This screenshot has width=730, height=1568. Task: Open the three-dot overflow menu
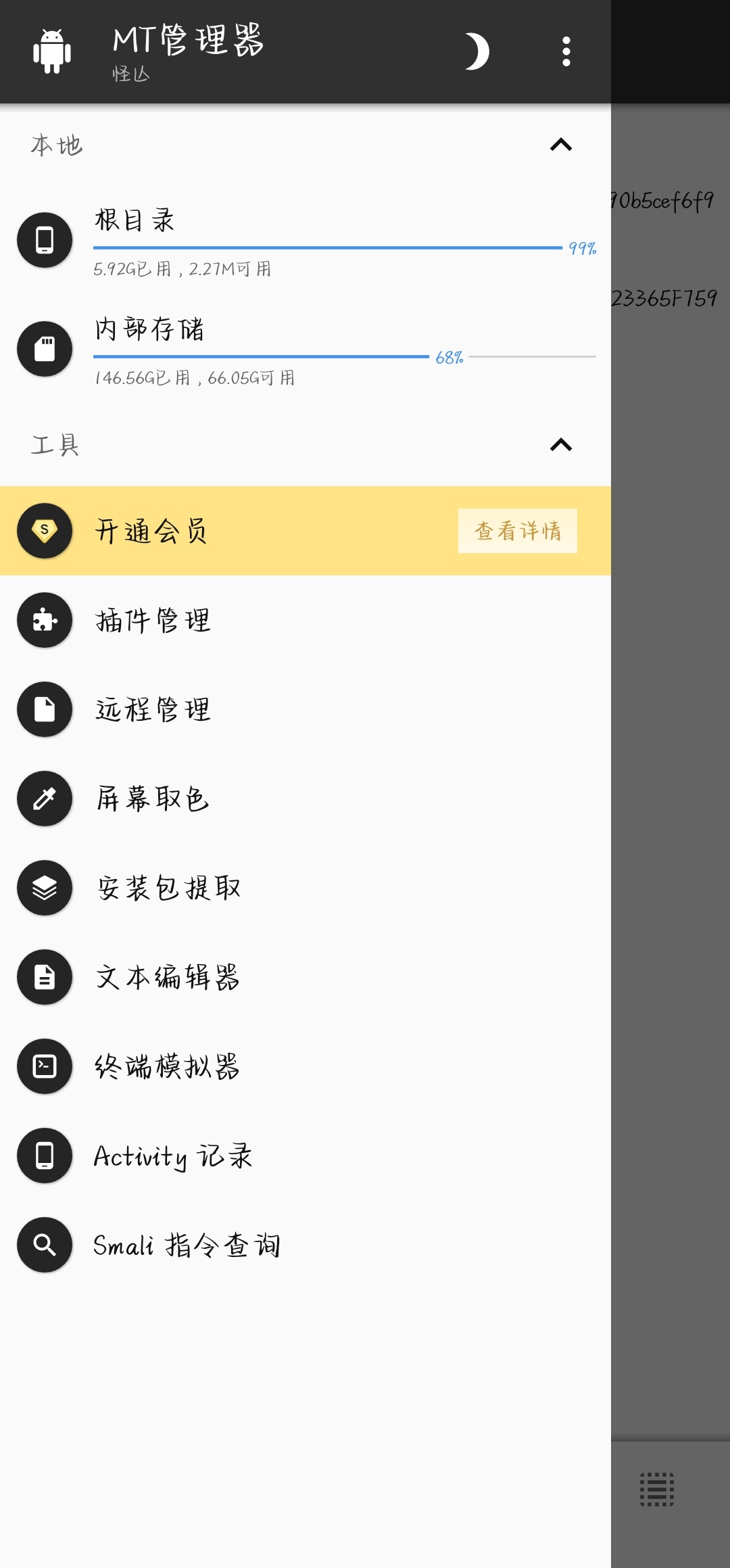566,51
